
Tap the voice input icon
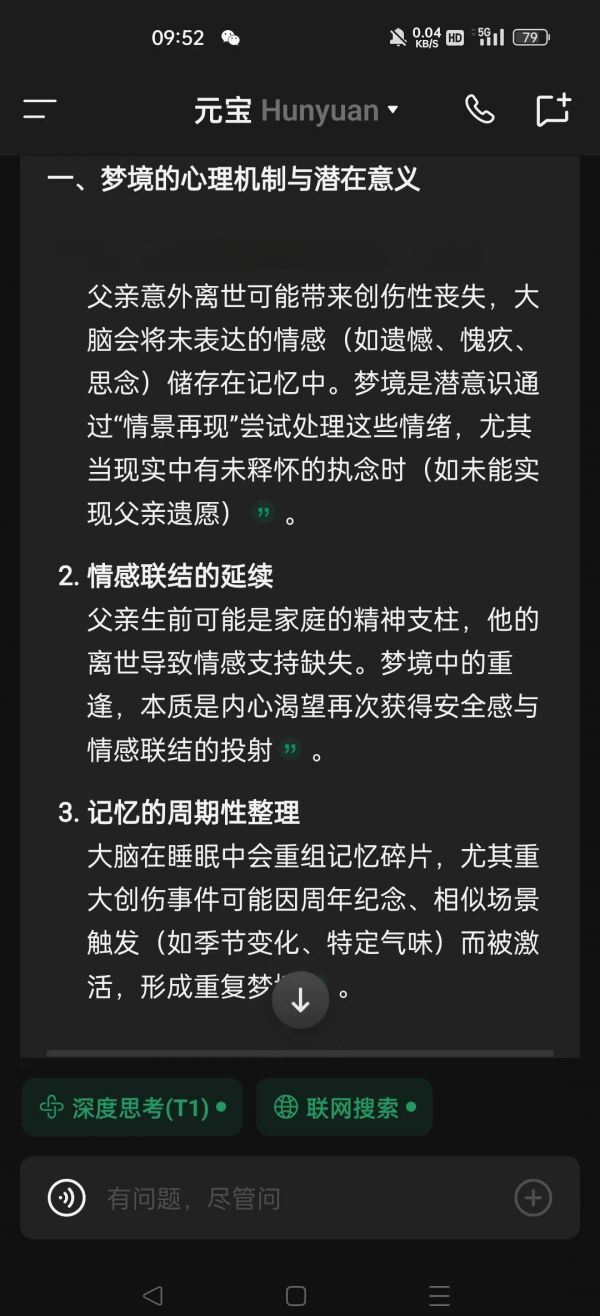tap(66, 1197)
